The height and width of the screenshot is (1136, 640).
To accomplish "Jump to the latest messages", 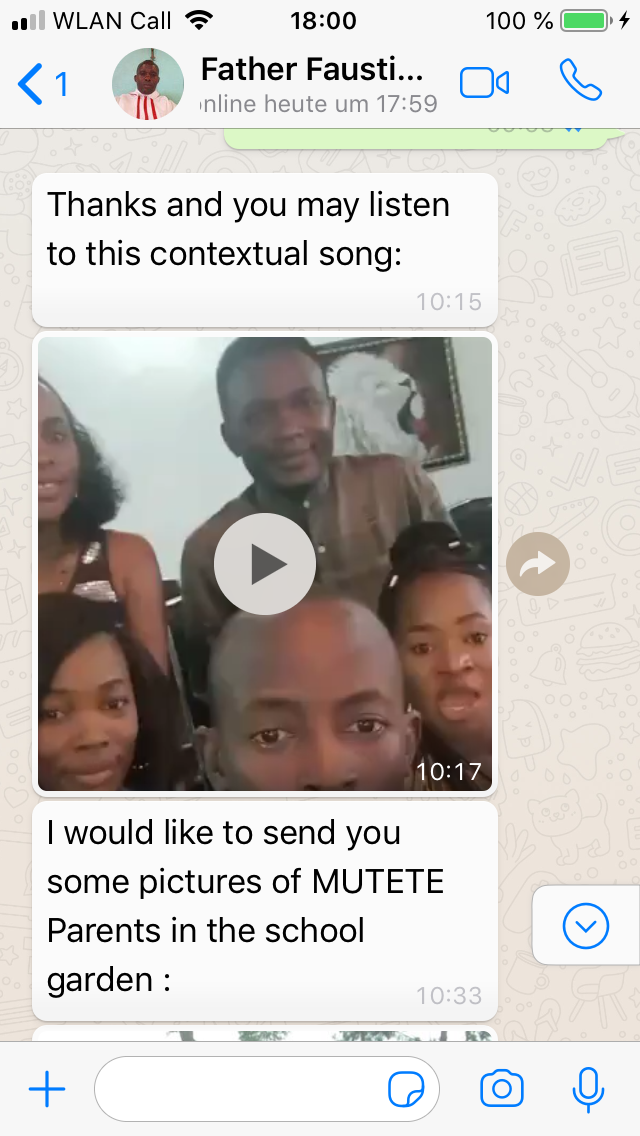I will [x=586, y=925].
